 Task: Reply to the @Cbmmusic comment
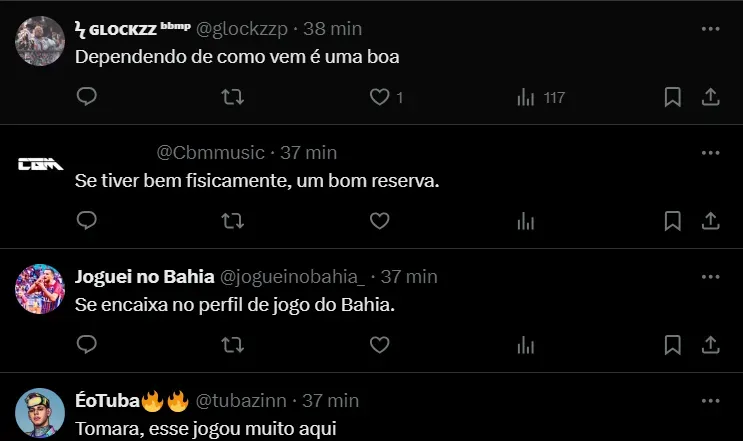coord(87,220)
